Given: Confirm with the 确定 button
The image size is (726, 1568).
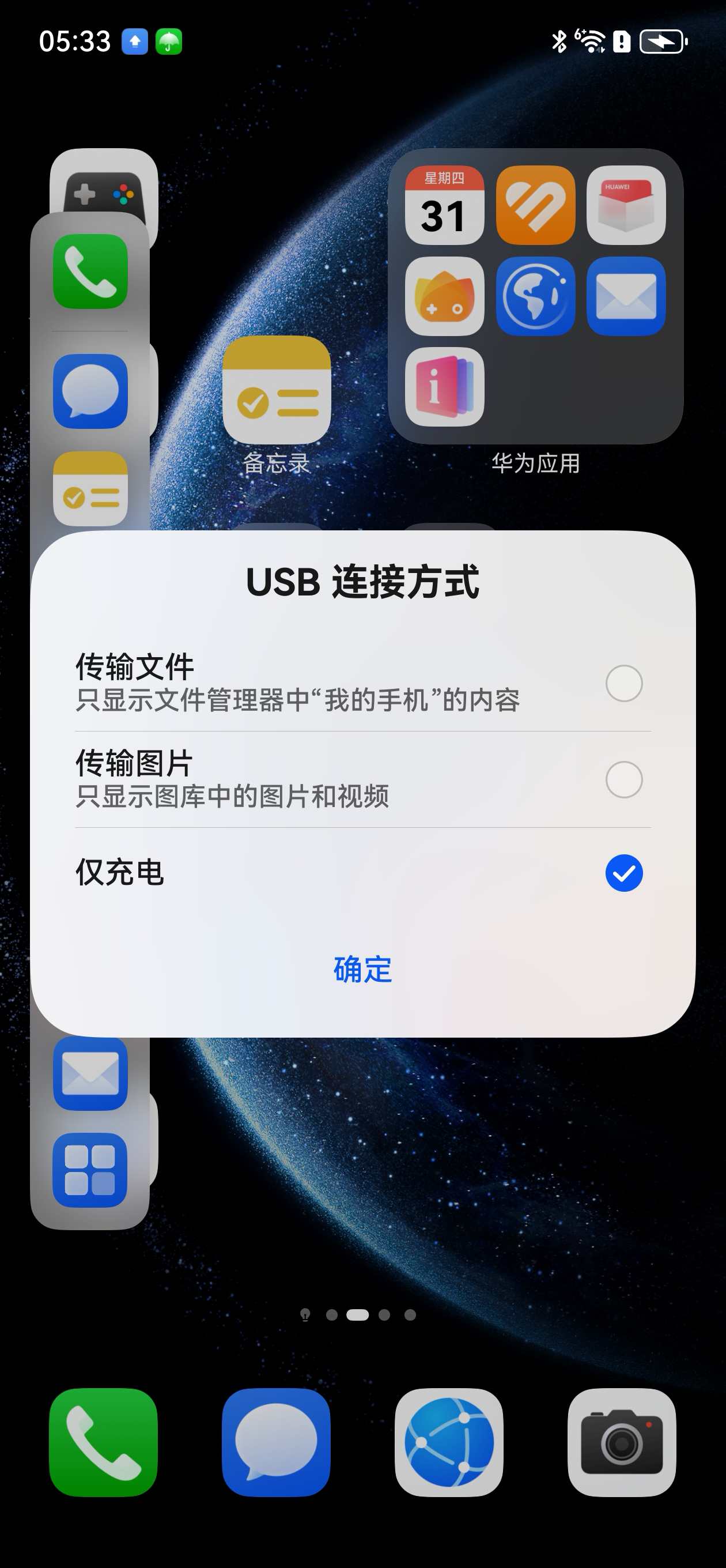Looking at the screenshot, I should click(362, 969).
